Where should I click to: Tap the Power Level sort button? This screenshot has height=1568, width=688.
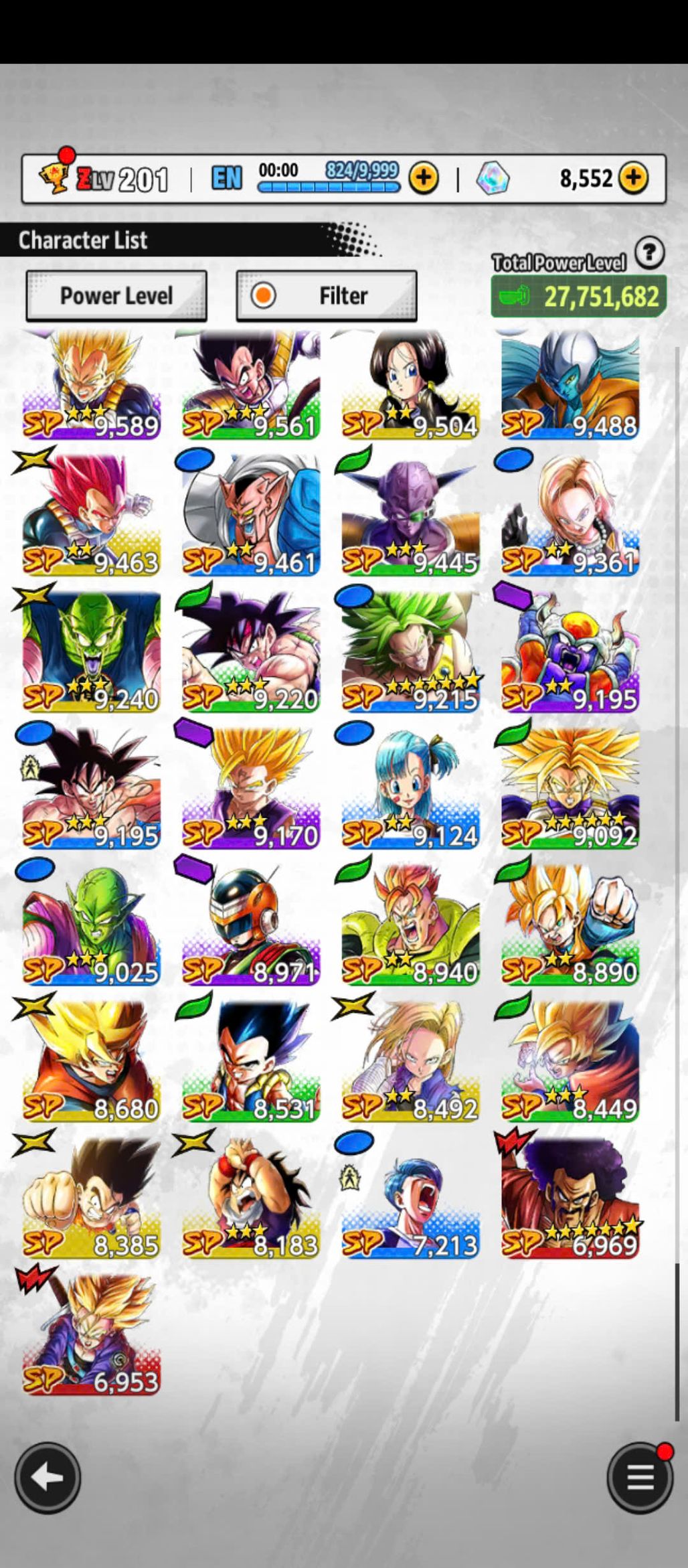(x=116, y=296)
